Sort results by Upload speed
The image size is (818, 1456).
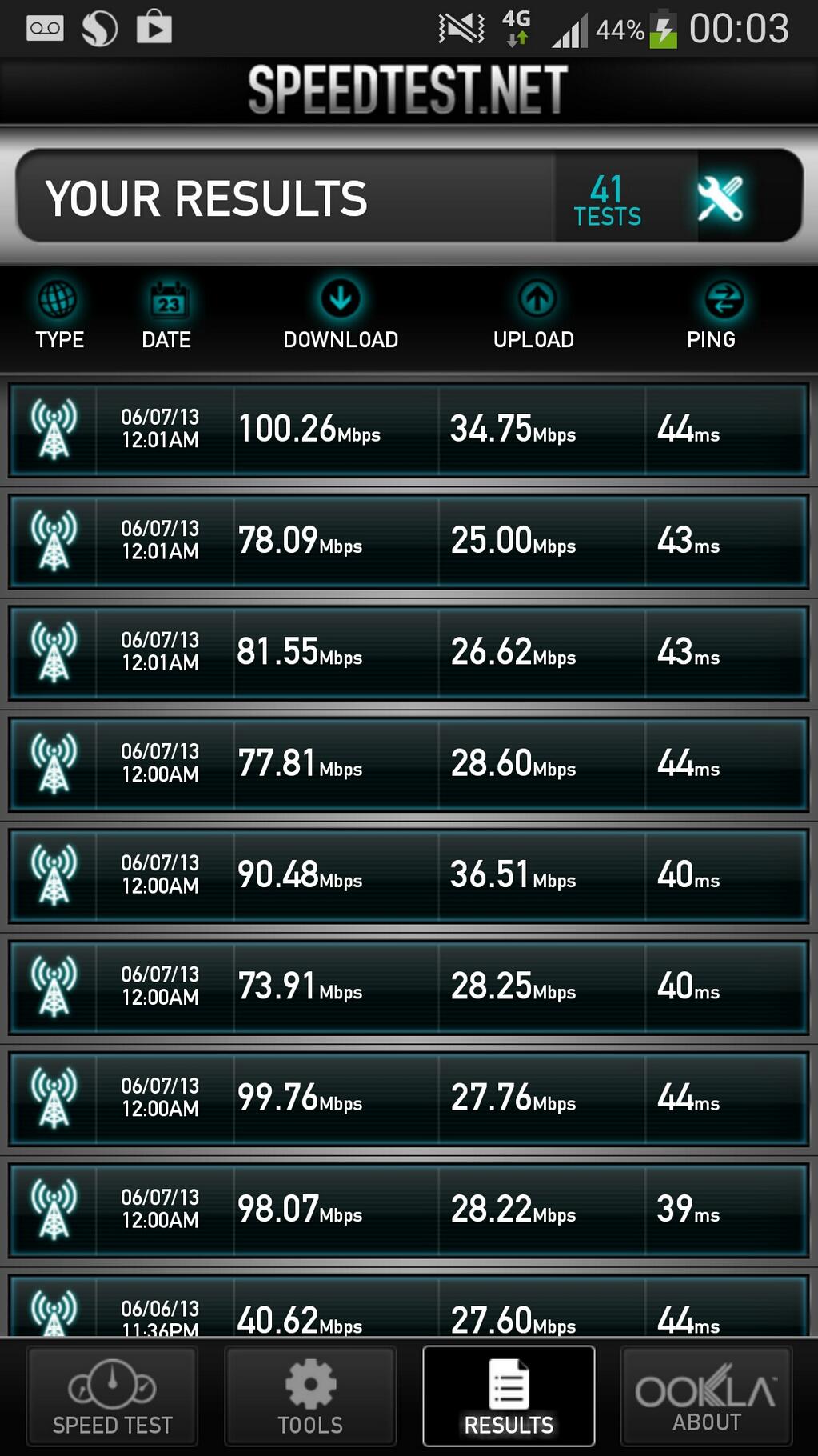click(x=534, y=316)
